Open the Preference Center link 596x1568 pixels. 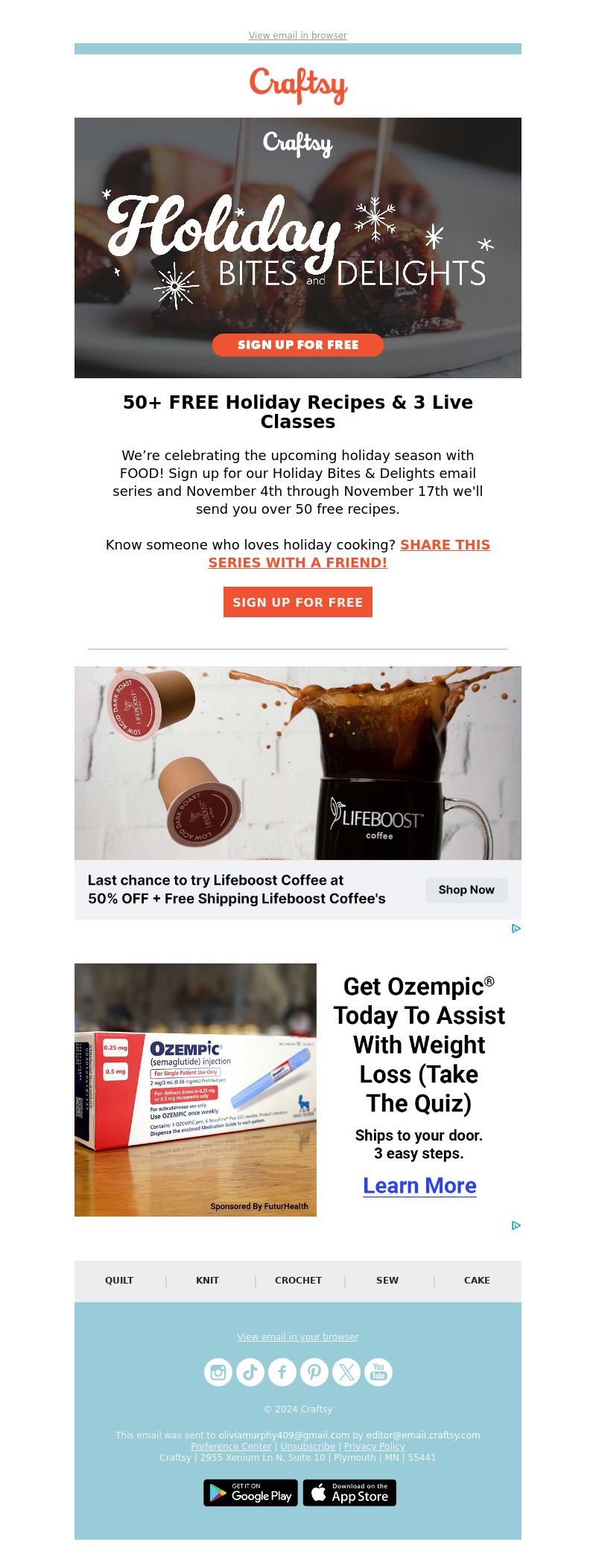tap(231, 1446)
